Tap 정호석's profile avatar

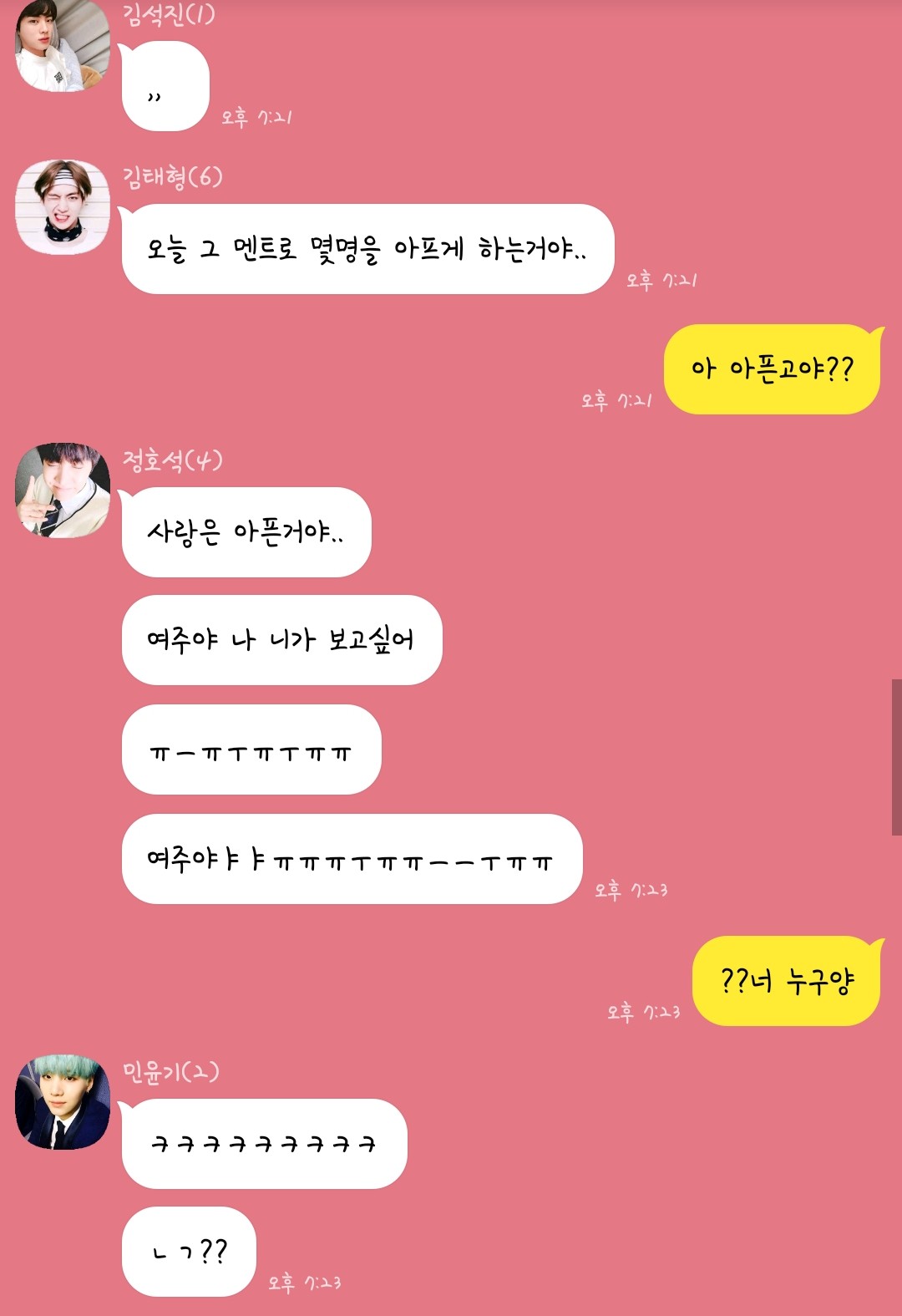(x=63, y=490)
